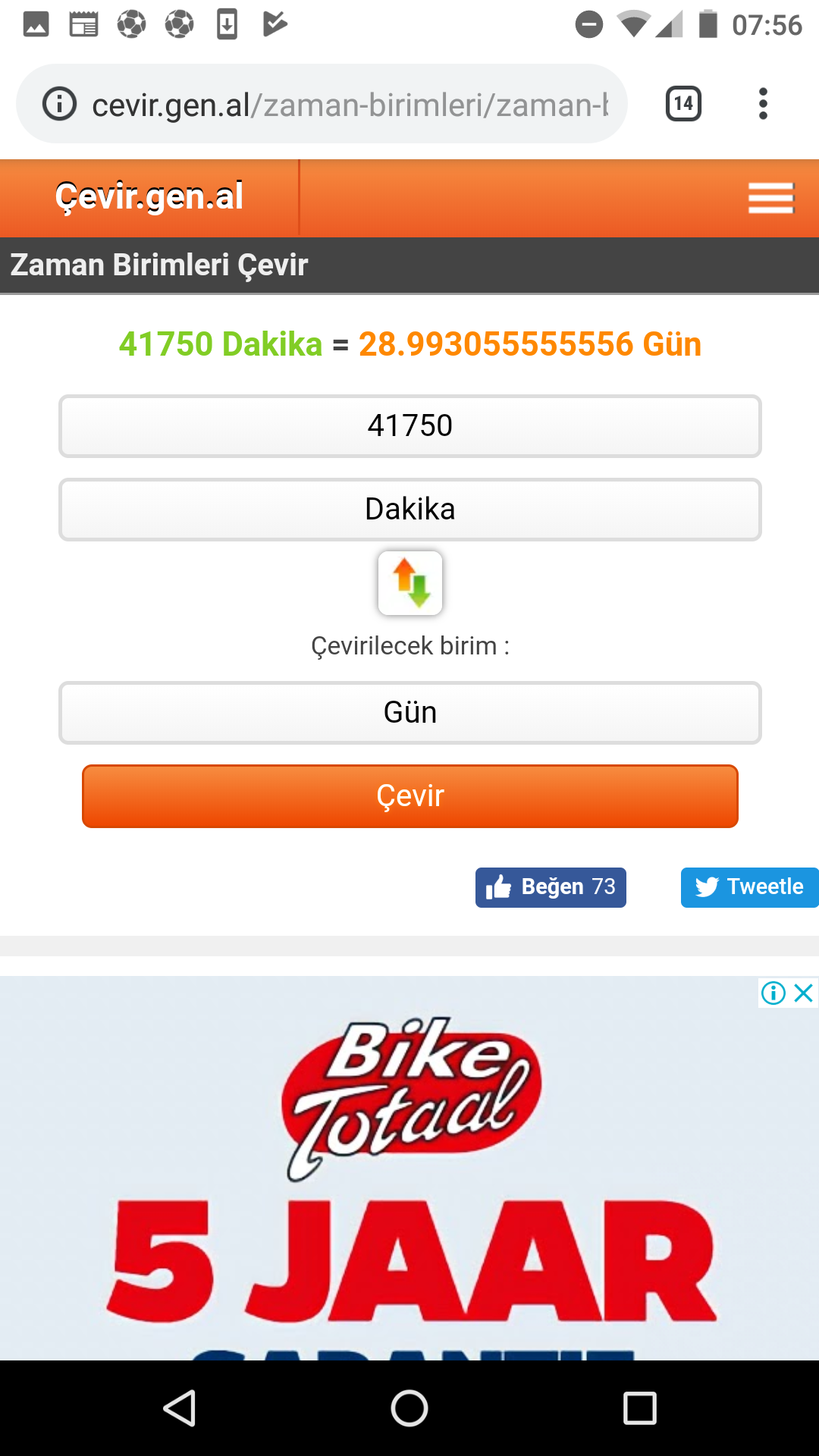Open the Bike Totaal 5 Jaar ad
This screenshot has width=819, height=1456.
point(409,1168)
